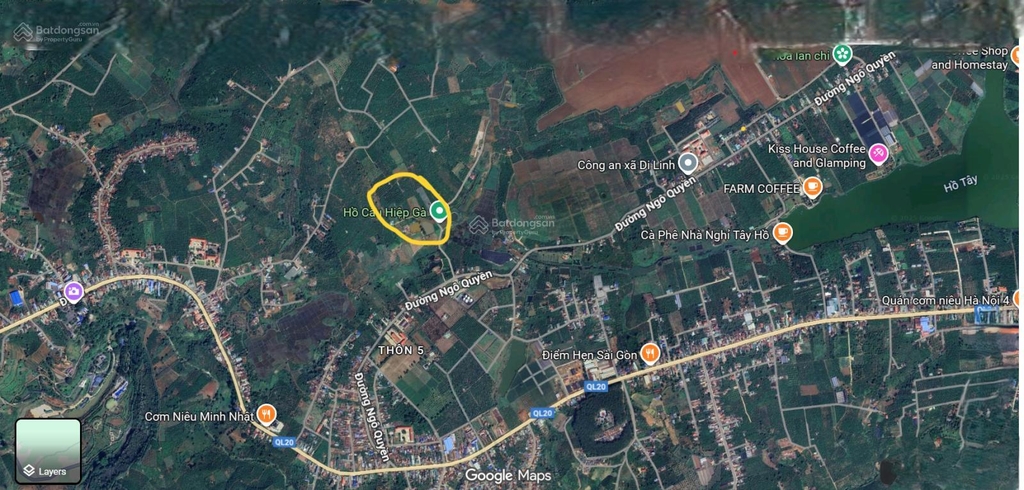1024x490 pixels.
Task: Select the Hồ Câu Hiệp Gà place pin
Action: coord(437,211)
